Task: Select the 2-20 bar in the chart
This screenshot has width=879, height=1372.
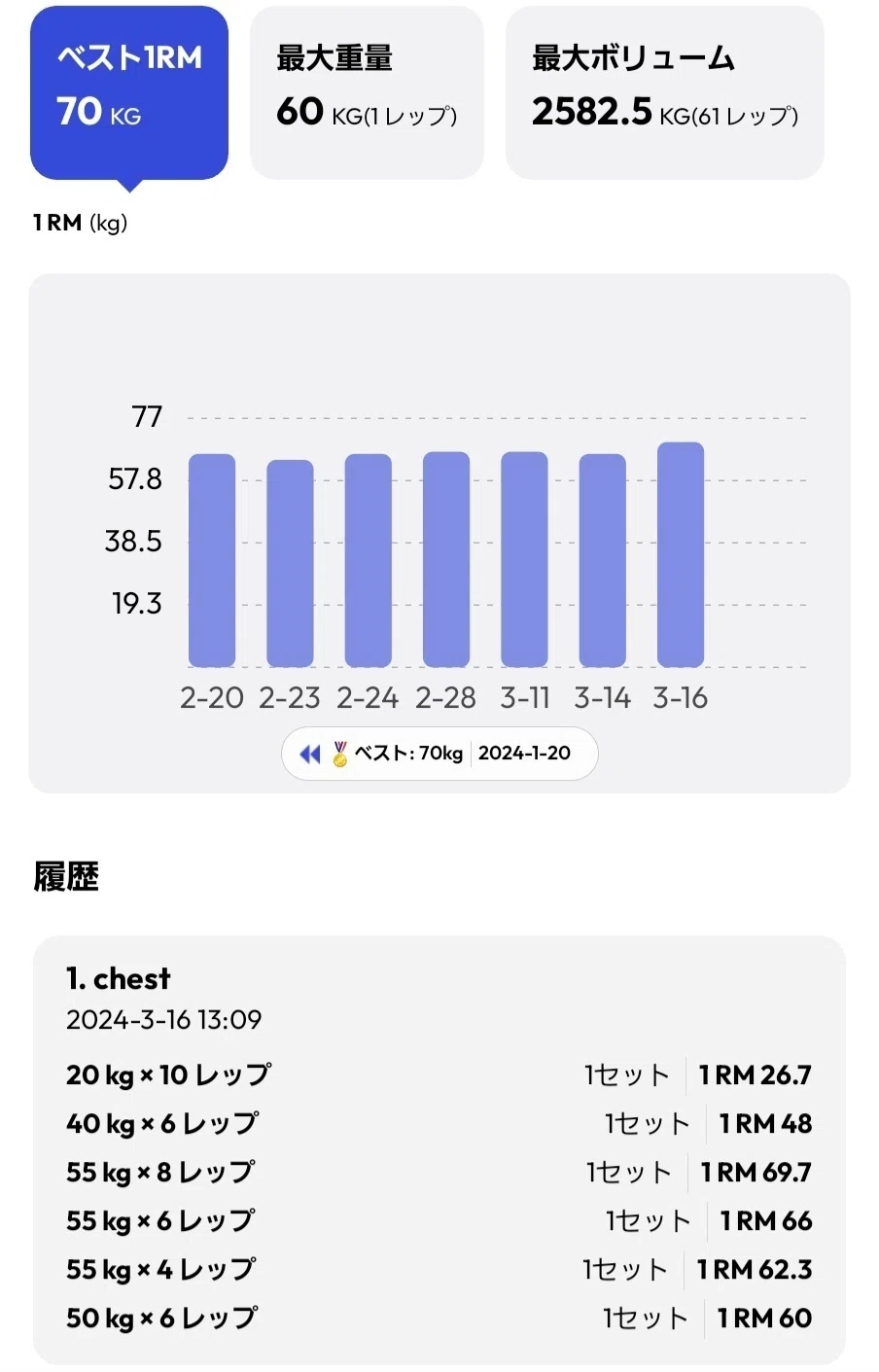Action: (x=212, y=560)
